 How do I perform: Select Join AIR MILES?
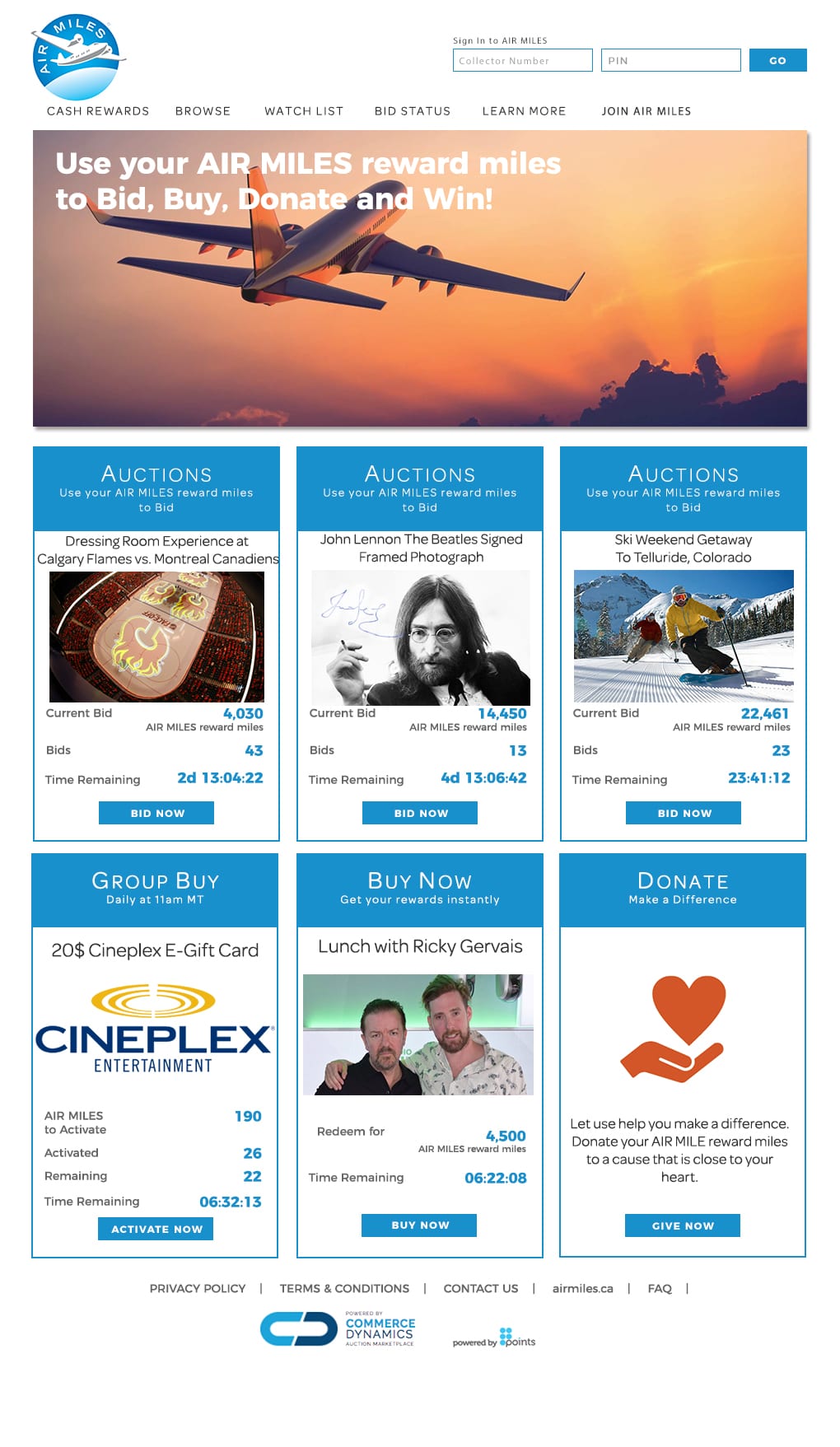pos(646,111)
